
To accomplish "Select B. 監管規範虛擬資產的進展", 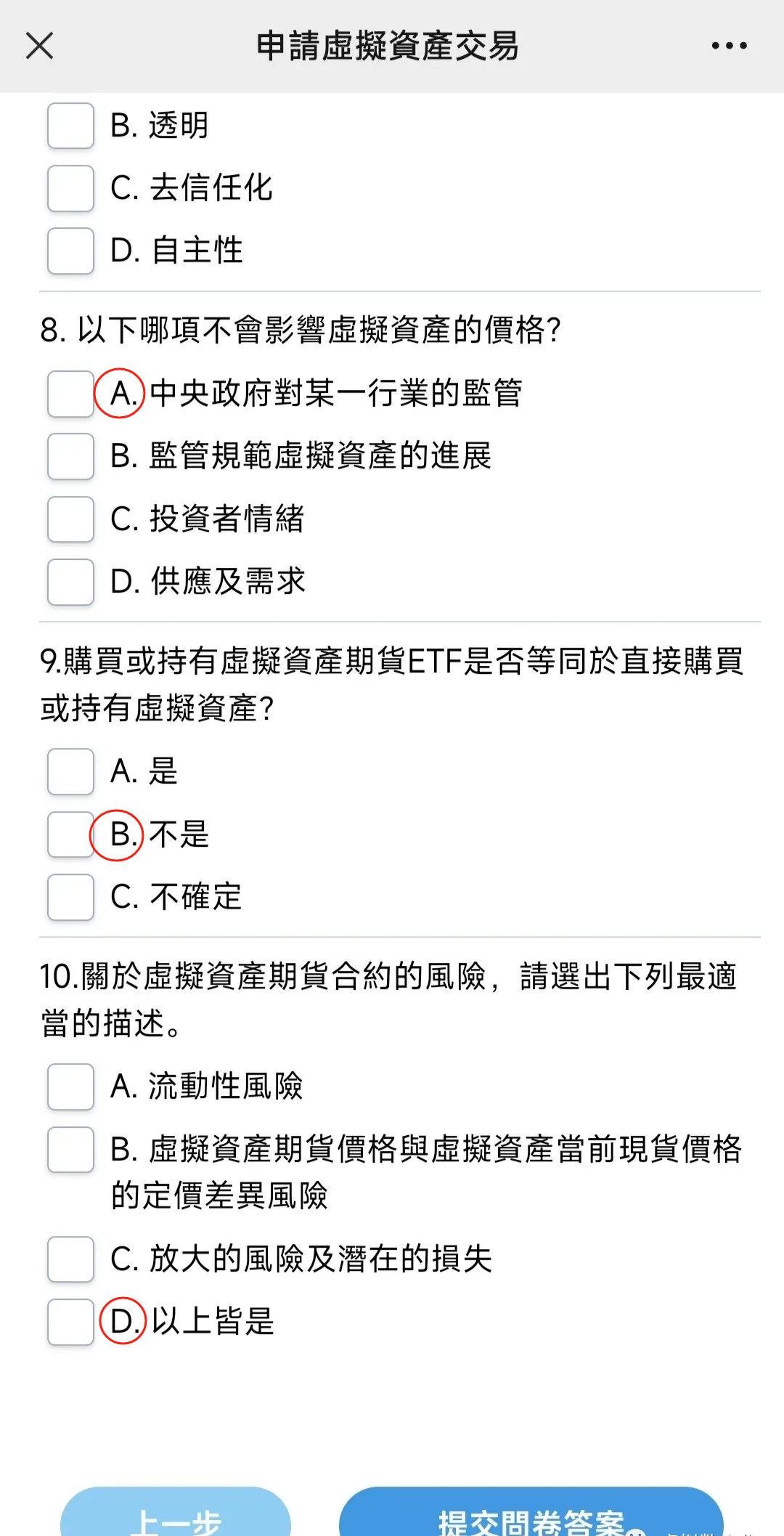I will pyautogui.click(x=70, y=456).
